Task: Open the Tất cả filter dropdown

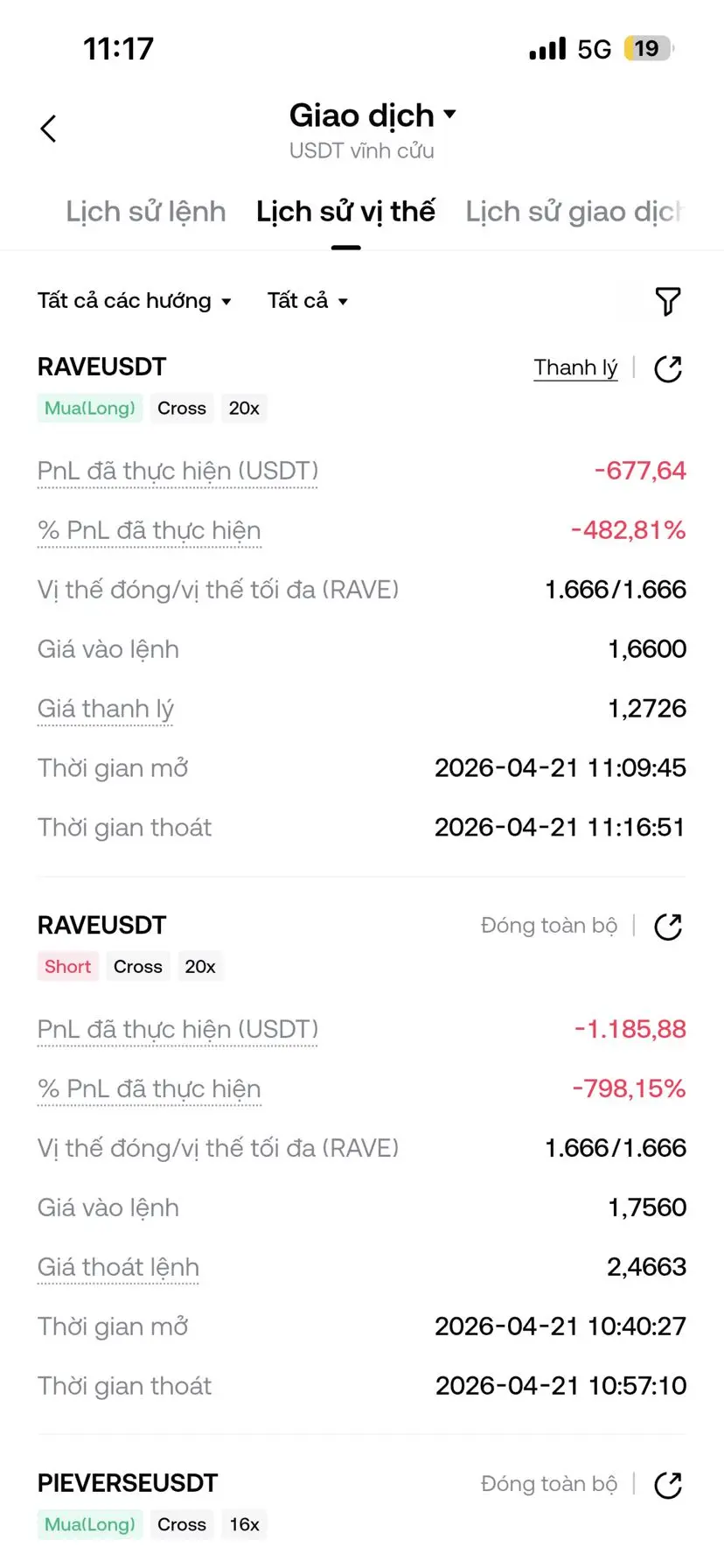Action: (x=307, y=301)
